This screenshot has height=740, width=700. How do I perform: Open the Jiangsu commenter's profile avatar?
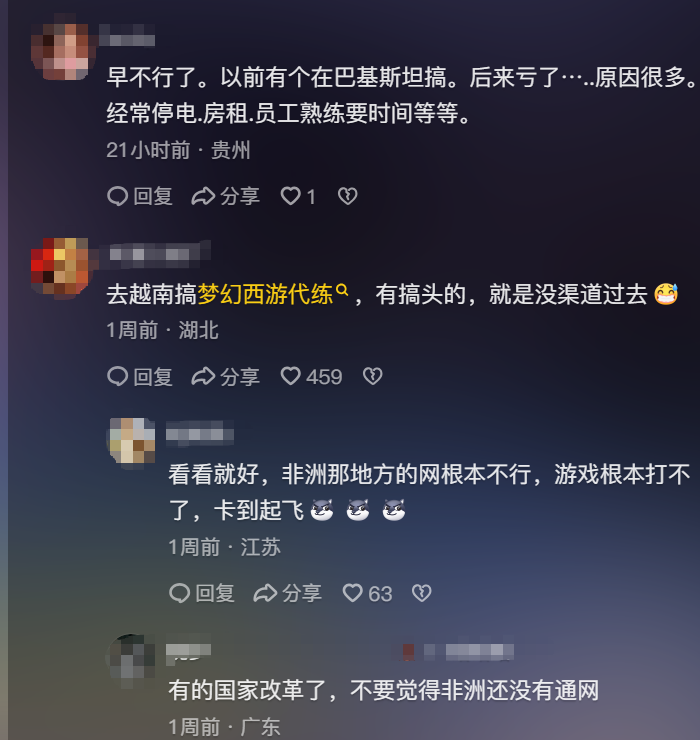pyautogui.click(x=132, y=442)
